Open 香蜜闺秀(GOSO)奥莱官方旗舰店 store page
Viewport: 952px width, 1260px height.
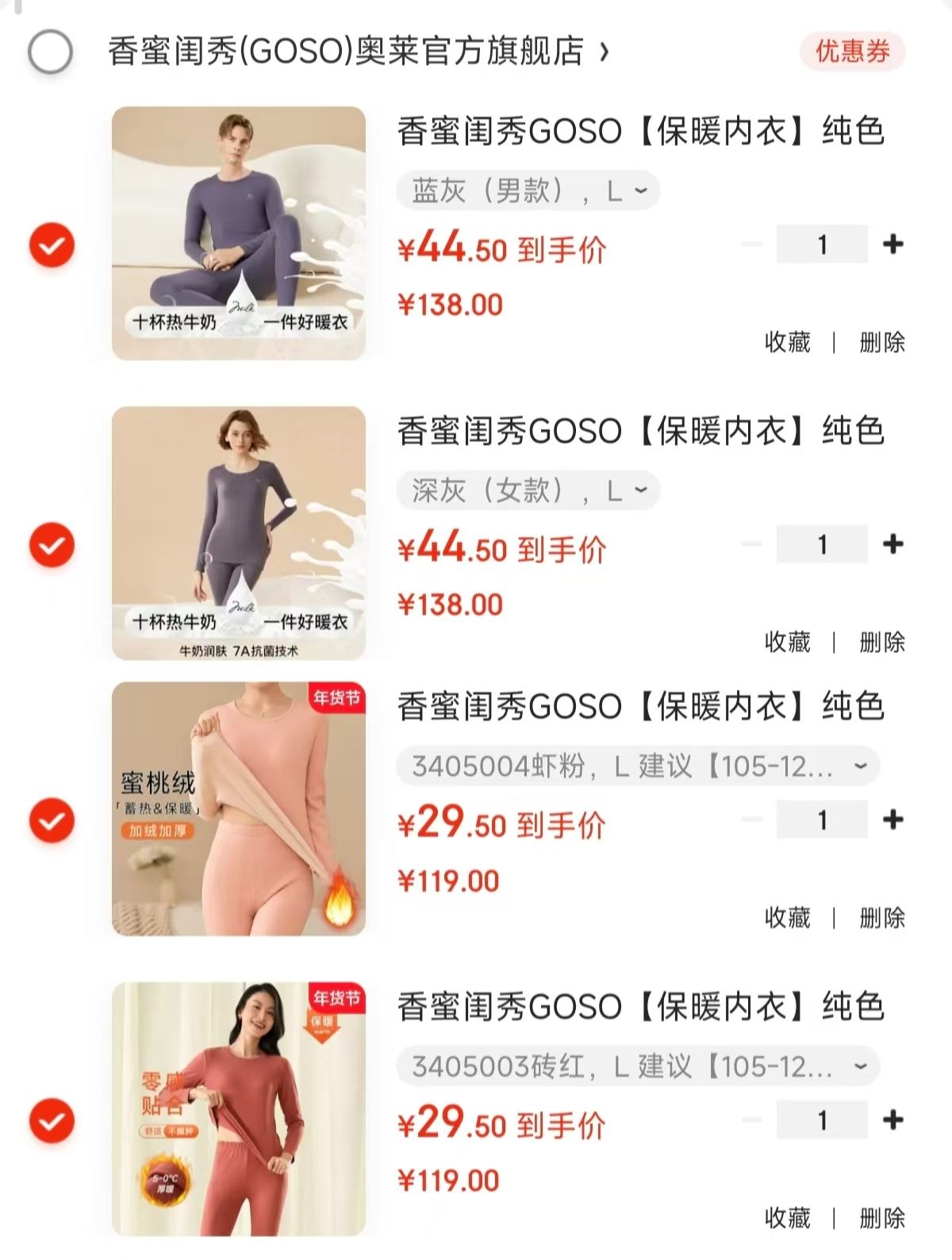point(357,52)
